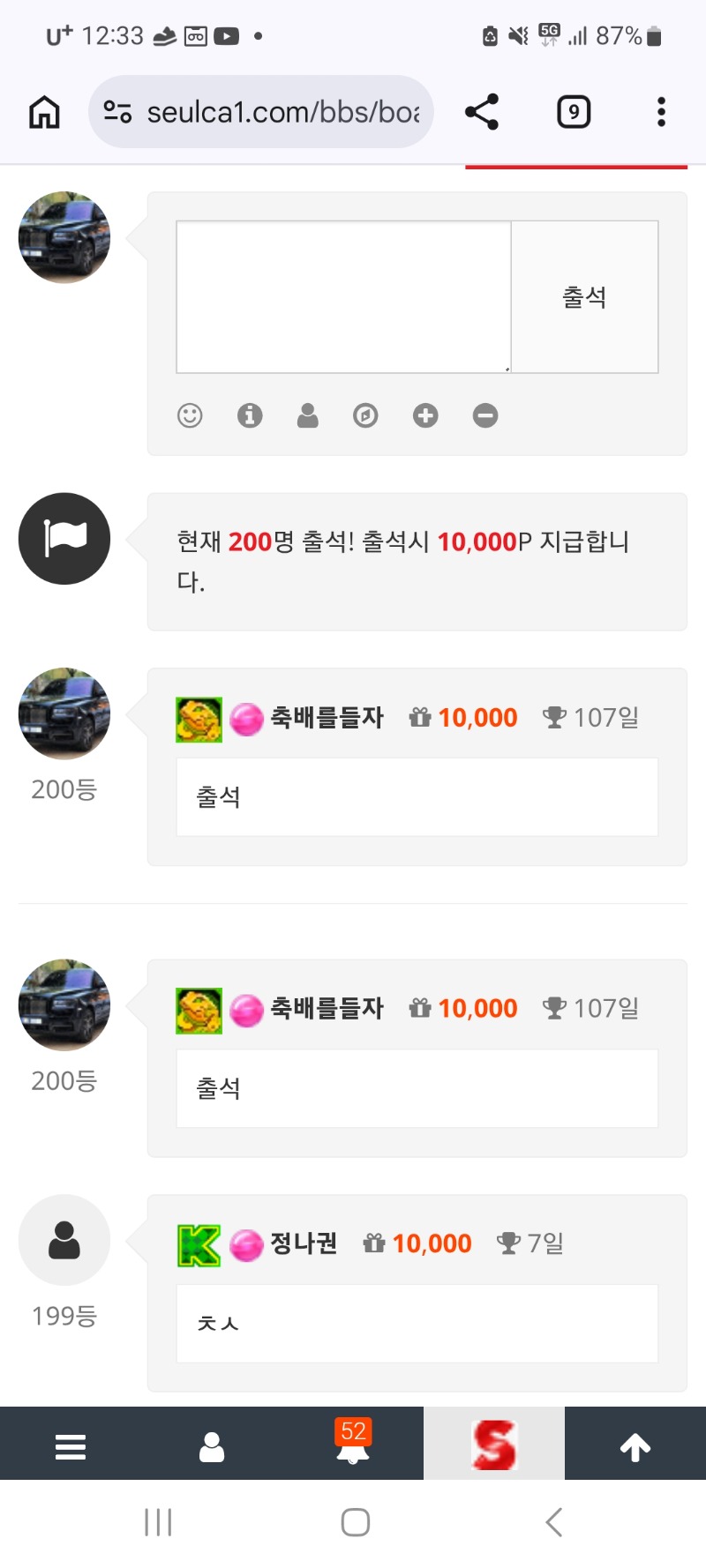The image size is (706, 1568).
Task: Open the emoticon smiley picker
Action: point(190,415)
